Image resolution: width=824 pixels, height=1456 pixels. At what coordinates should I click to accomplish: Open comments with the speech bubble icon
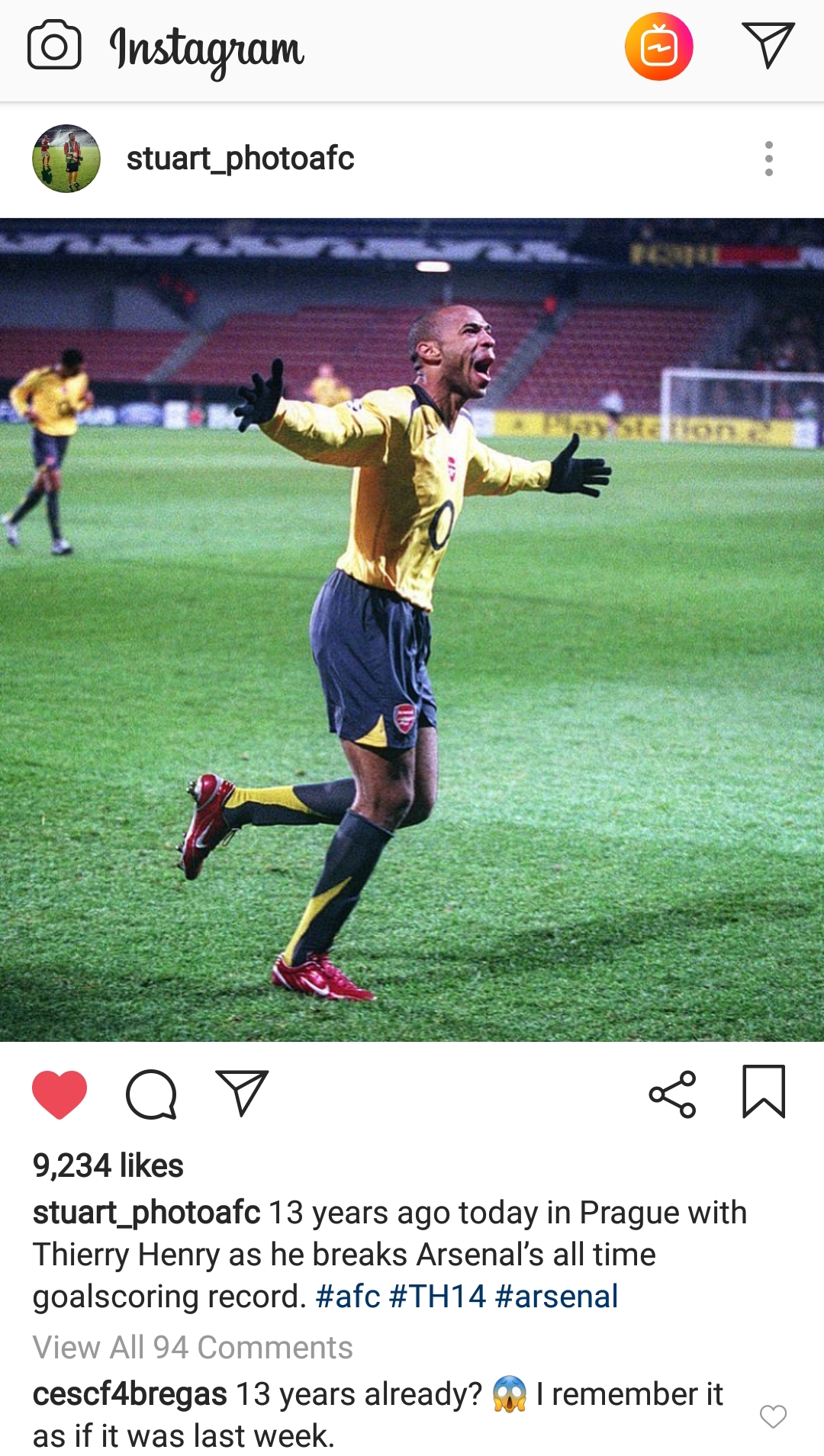pyautogui.click(x=151, y=1094)
